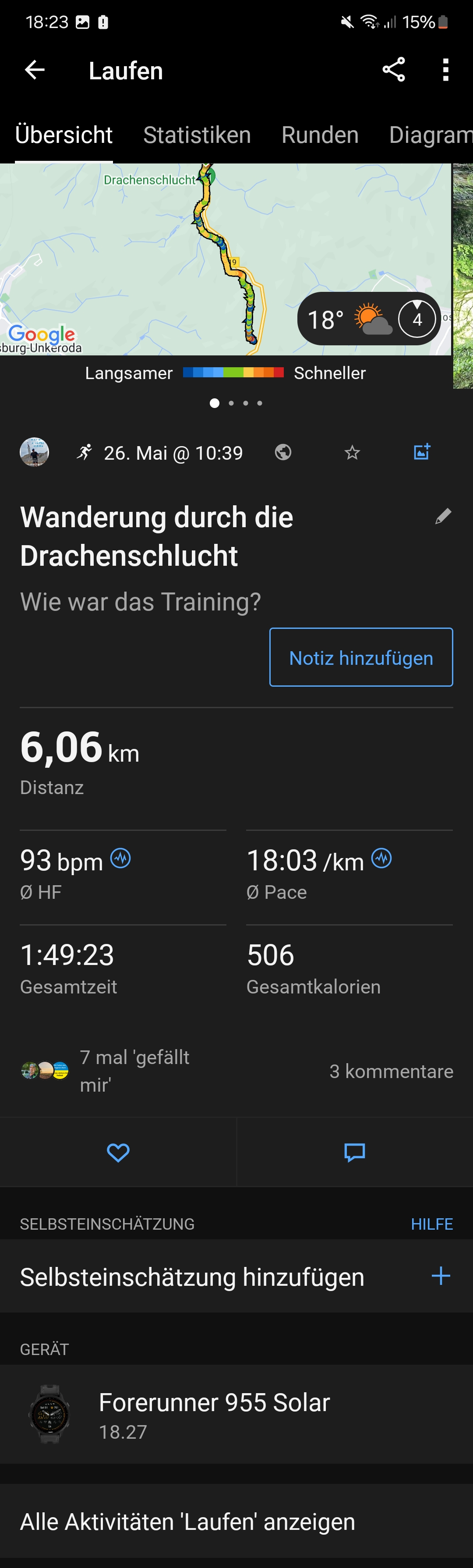The image size is (473, 1568).
Task: Open HILFE for Selbsteinschätzung
Action: pyautogui.click(x=432, y=1224)
